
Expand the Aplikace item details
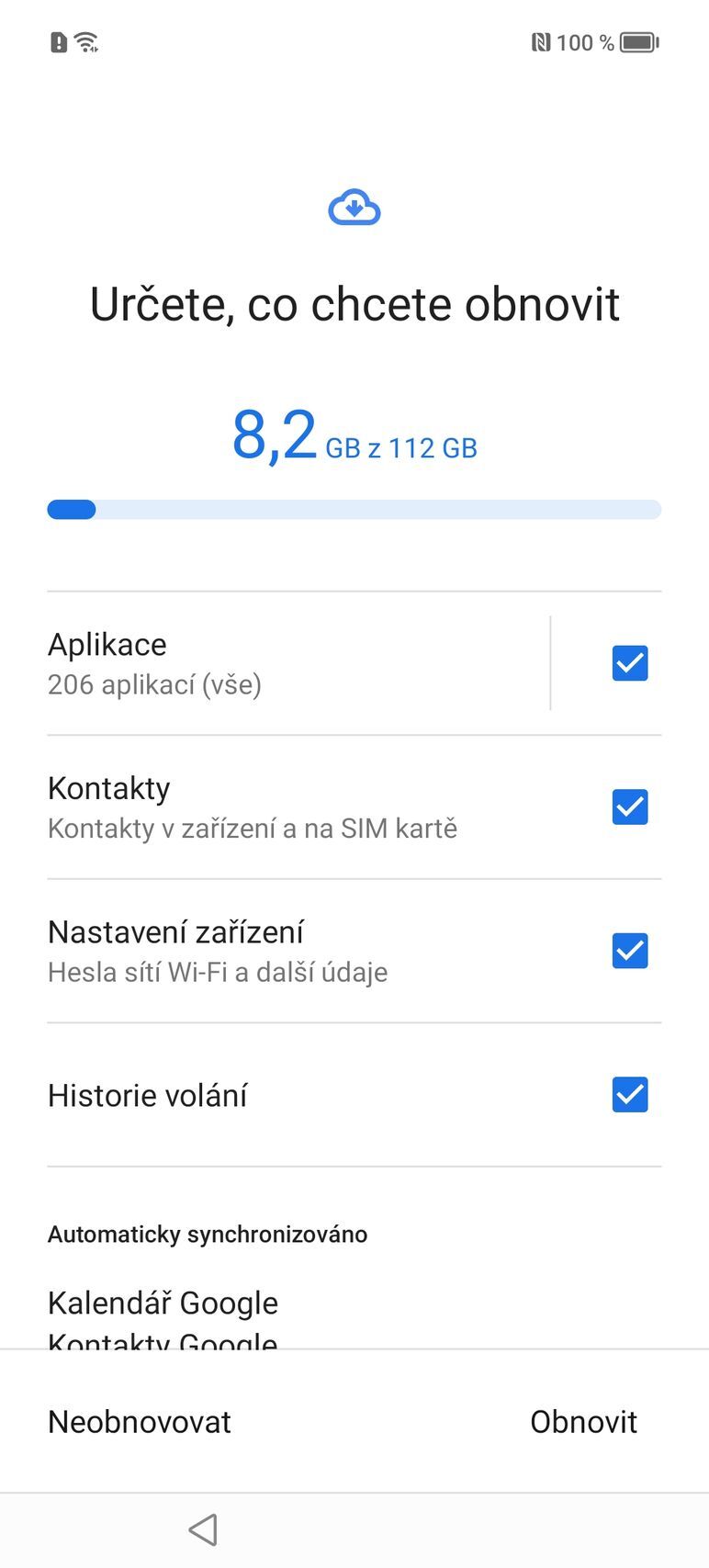point(276,662)
